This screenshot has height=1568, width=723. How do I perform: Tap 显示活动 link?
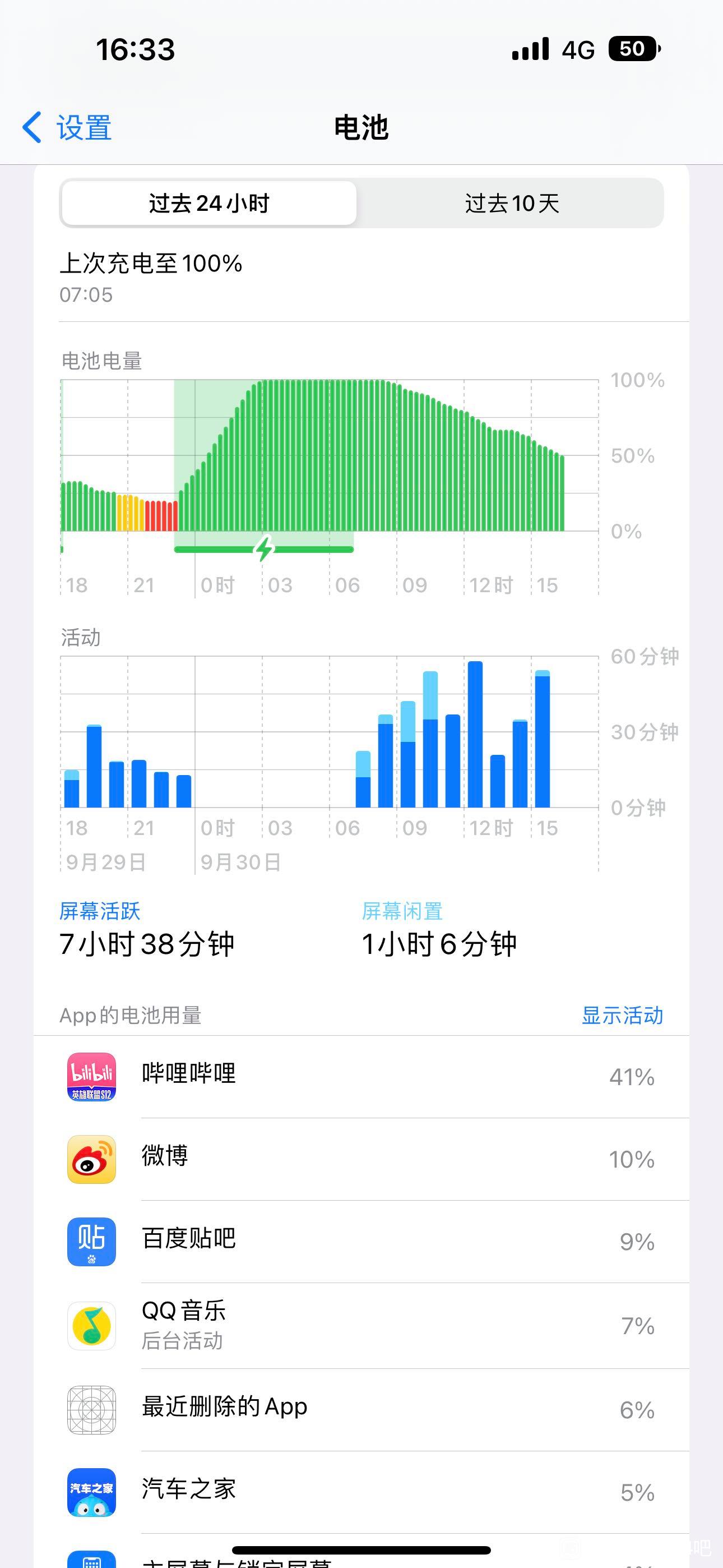click(622, 1014)
